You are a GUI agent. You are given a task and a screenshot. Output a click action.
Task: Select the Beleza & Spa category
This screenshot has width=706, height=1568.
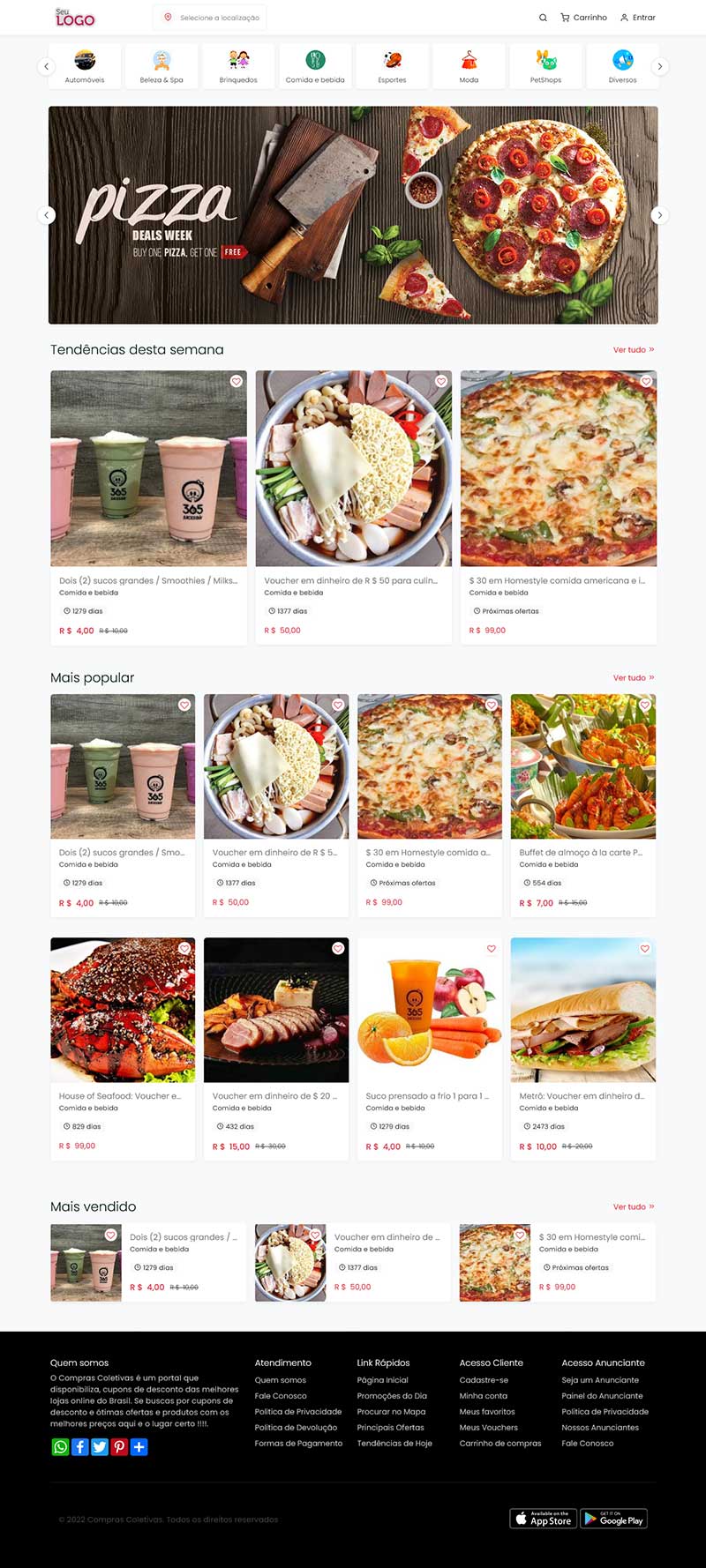pos(161,66)
